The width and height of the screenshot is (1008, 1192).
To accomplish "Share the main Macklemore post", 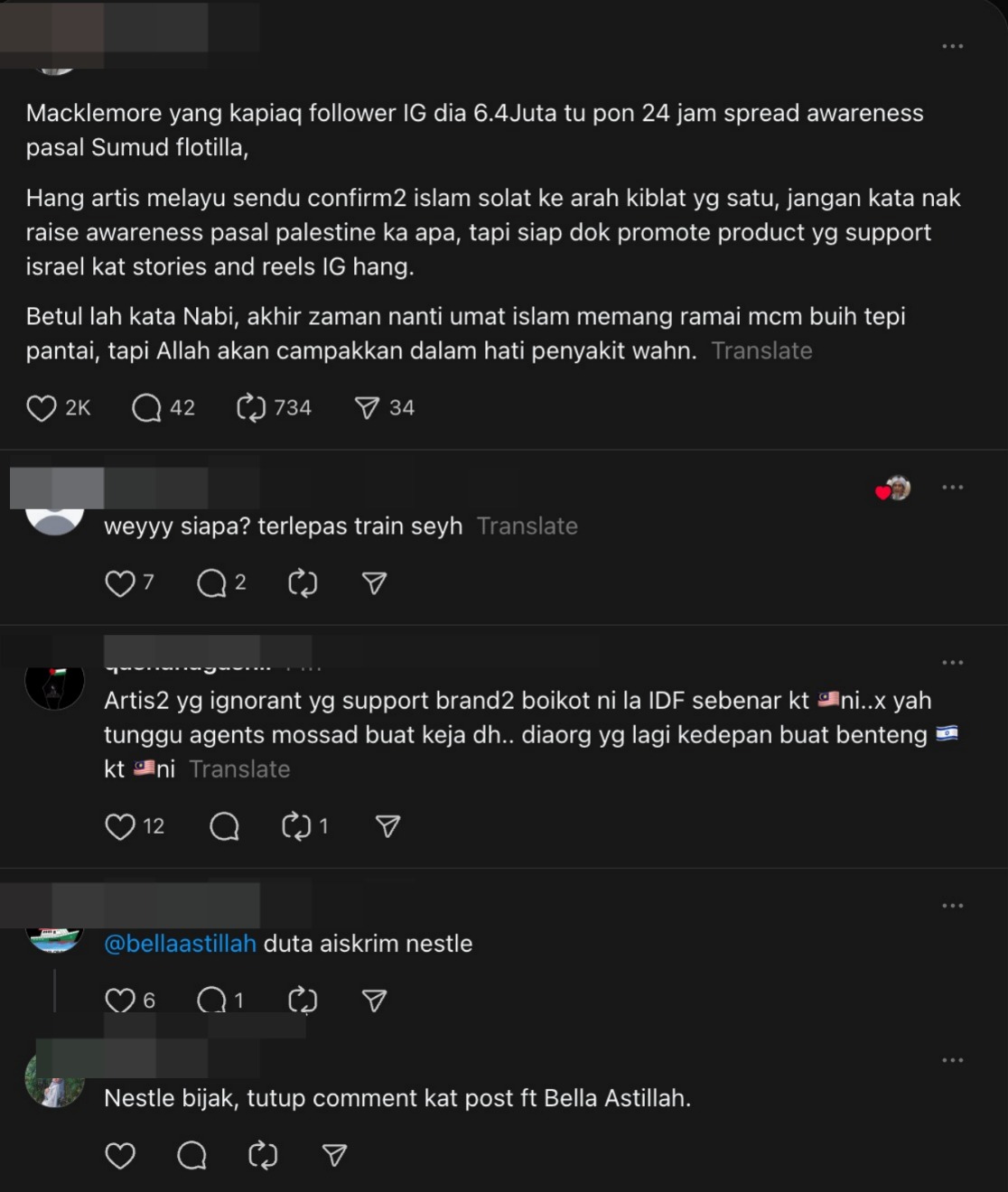I will click(x=367, y=408).
